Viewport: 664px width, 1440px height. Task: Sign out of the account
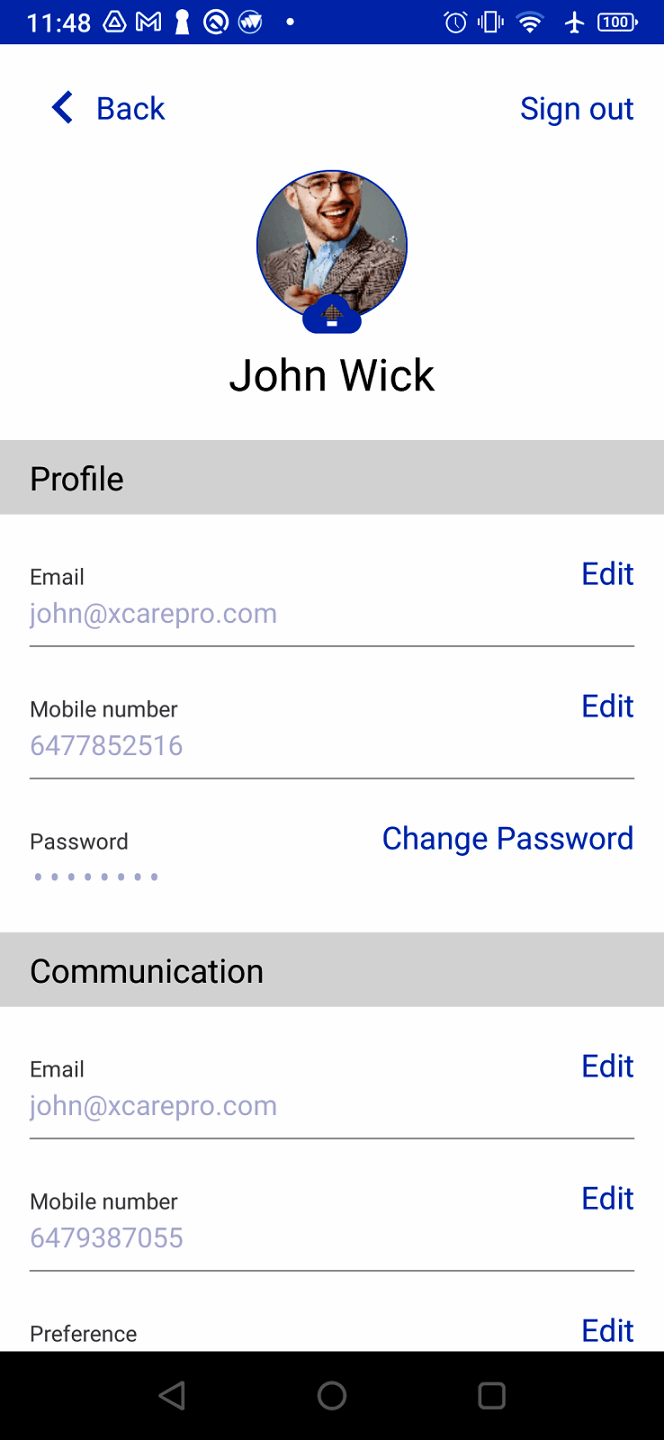(576, 108)
